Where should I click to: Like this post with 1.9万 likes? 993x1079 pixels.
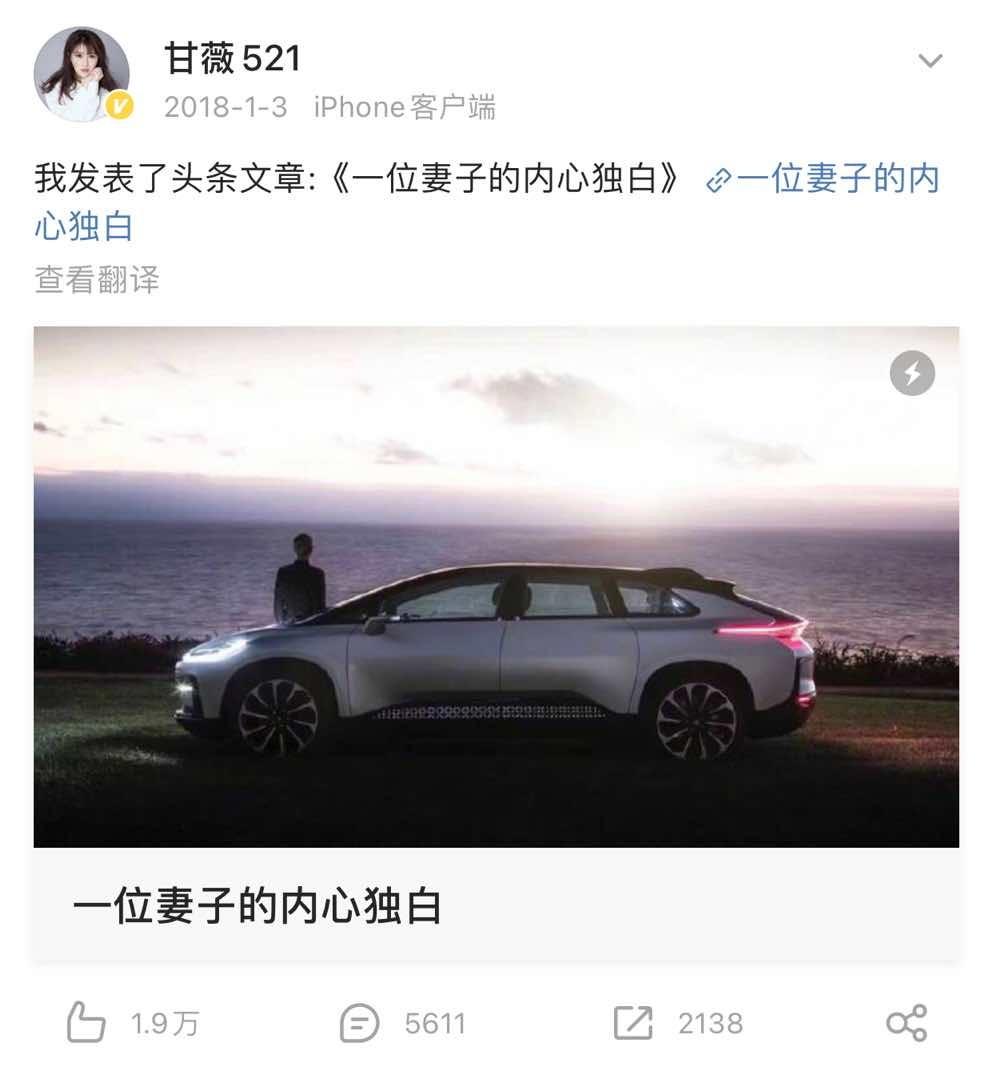87,1023
